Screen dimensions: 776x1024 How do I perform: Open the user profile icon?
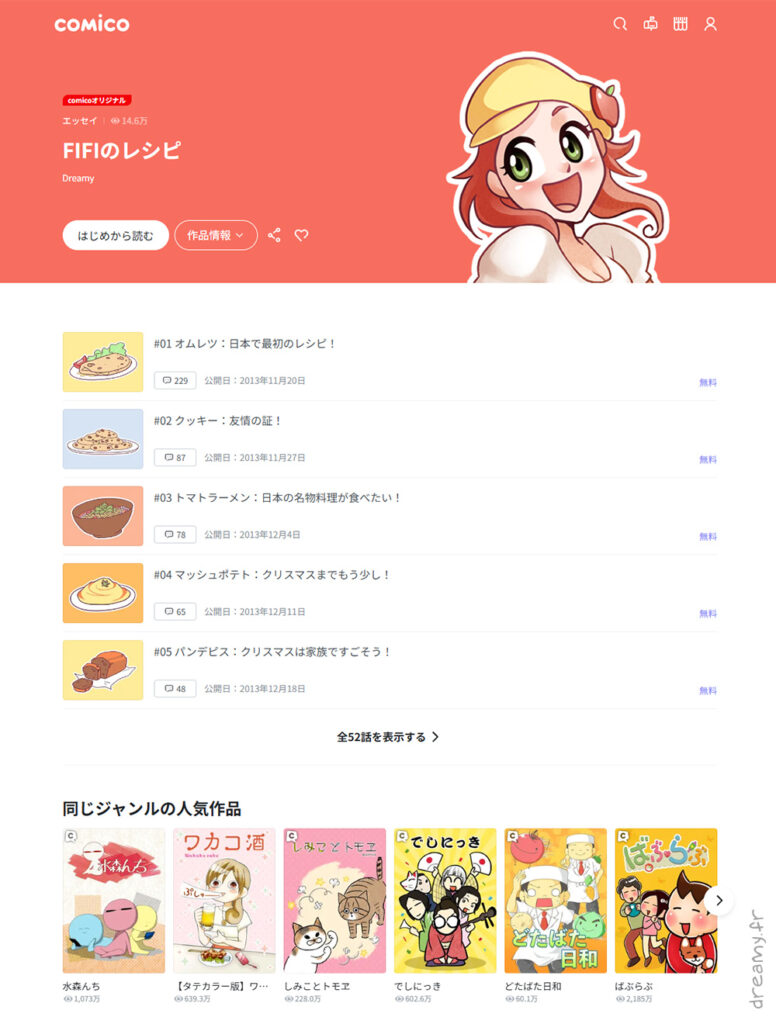pos(710,24)
